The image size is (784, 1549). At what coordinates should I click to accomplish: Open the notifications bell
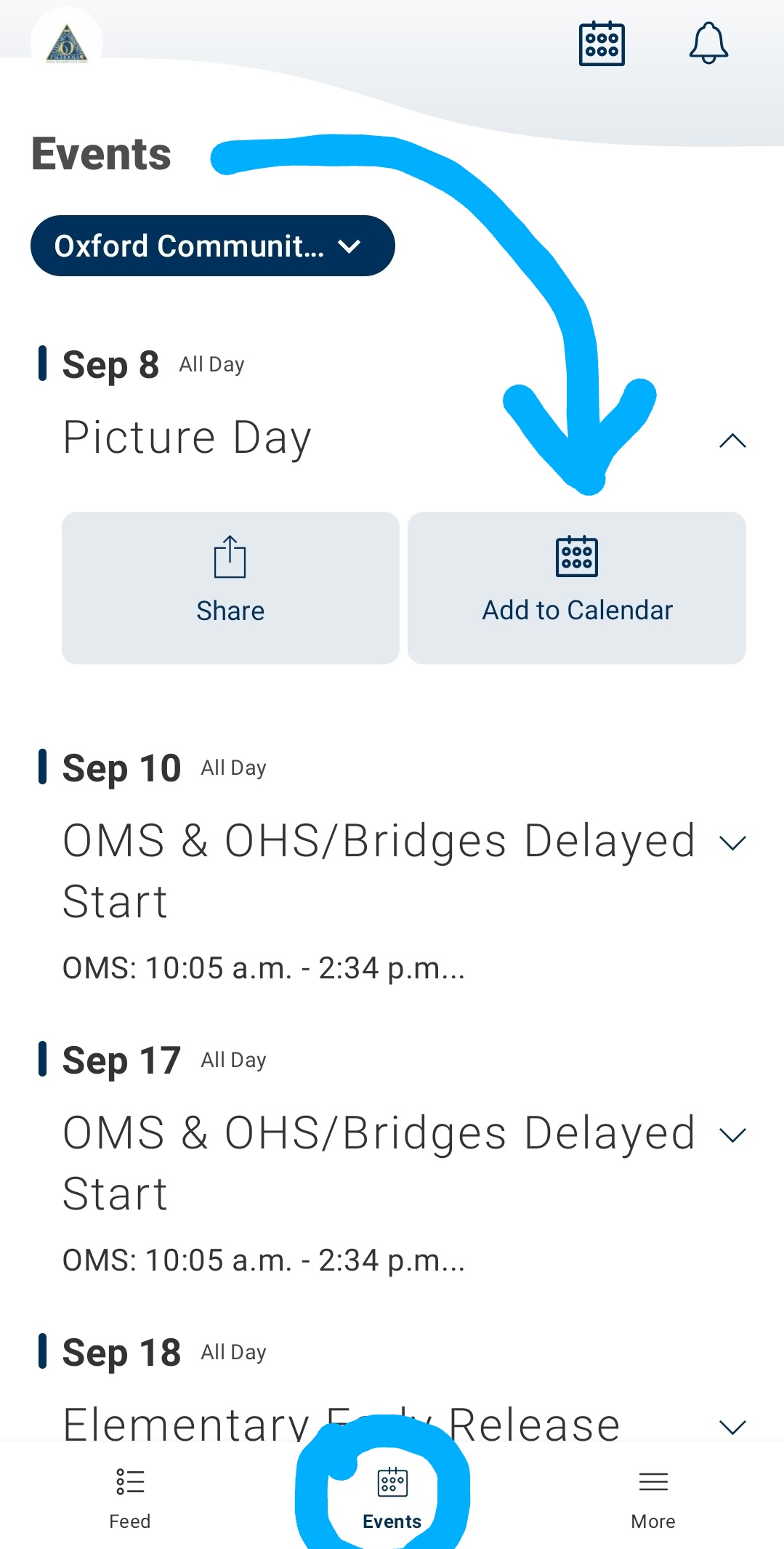pos(708,44)
